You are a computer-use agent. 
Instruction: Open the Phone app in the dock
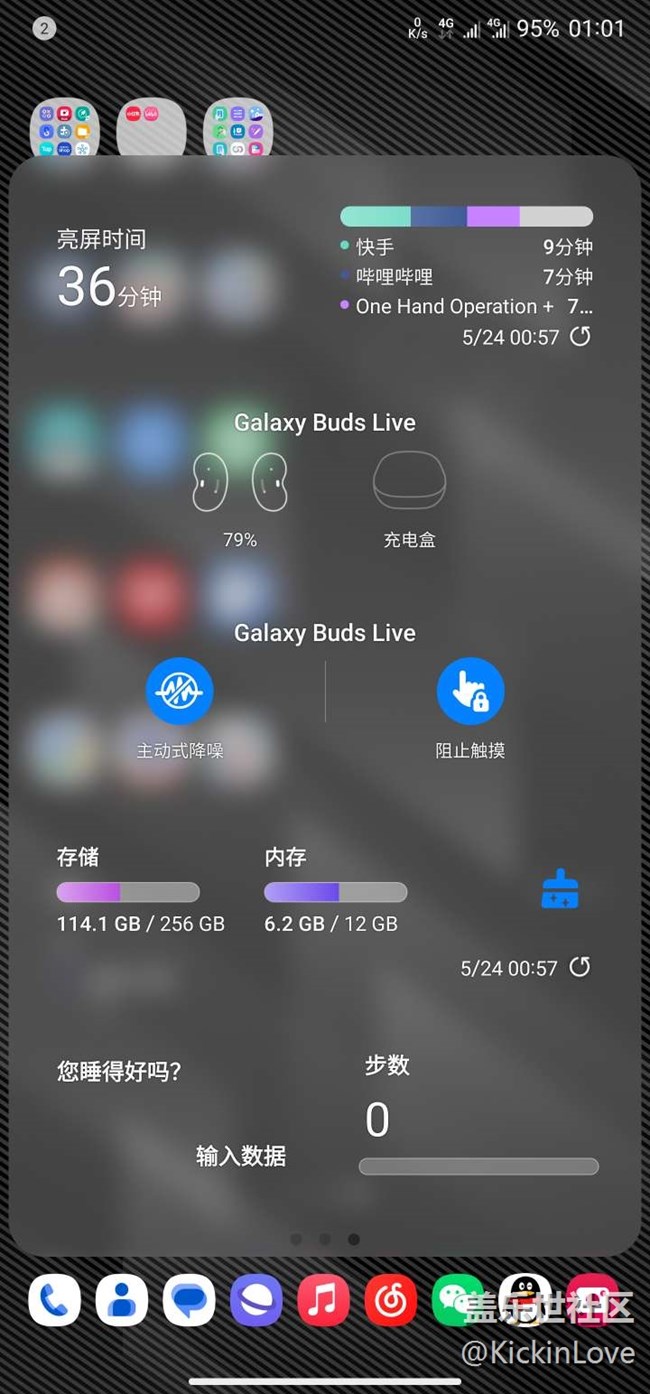pyautogui.click(x=54, y=1300)
